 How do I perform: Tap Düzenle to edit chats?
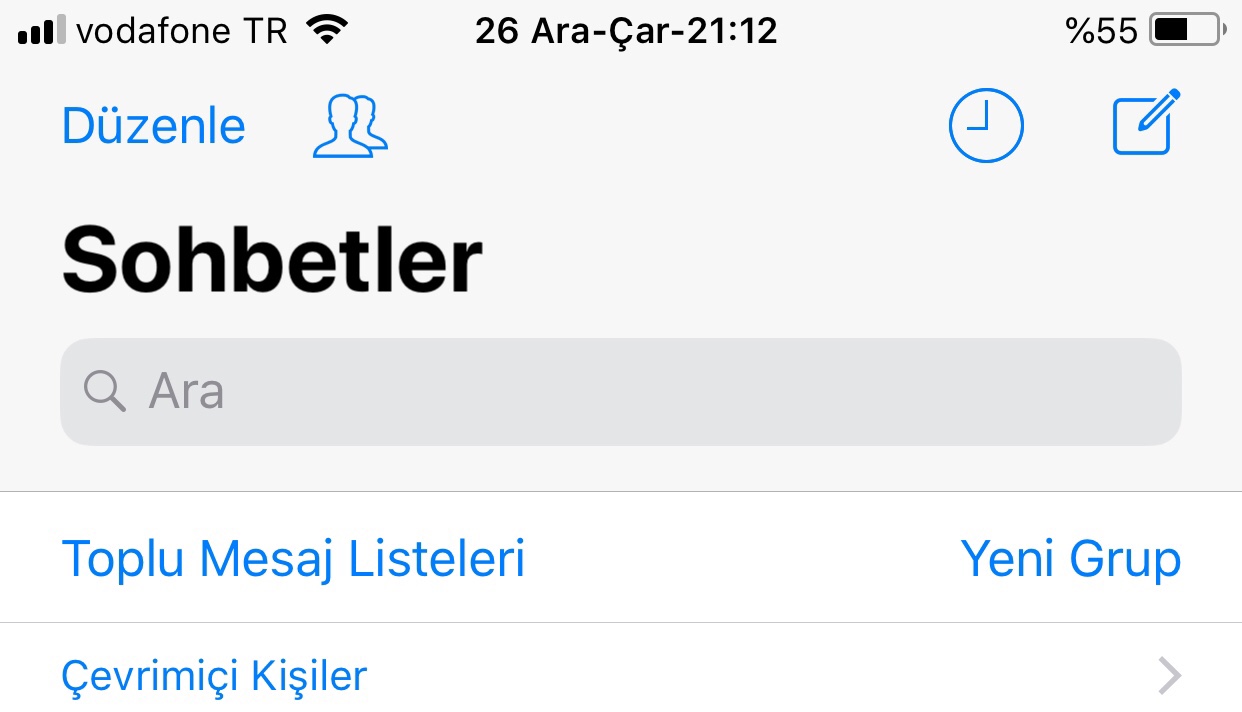[153, 127]
